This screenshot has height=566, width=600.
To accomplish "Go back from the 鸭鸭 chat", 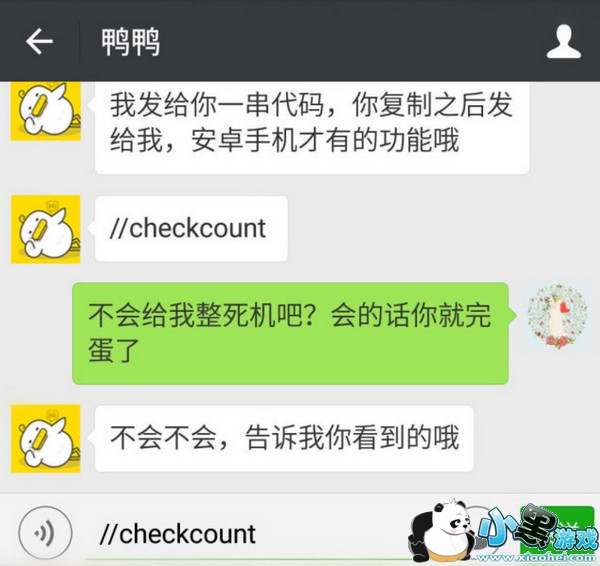I will (x=39, y=41).
